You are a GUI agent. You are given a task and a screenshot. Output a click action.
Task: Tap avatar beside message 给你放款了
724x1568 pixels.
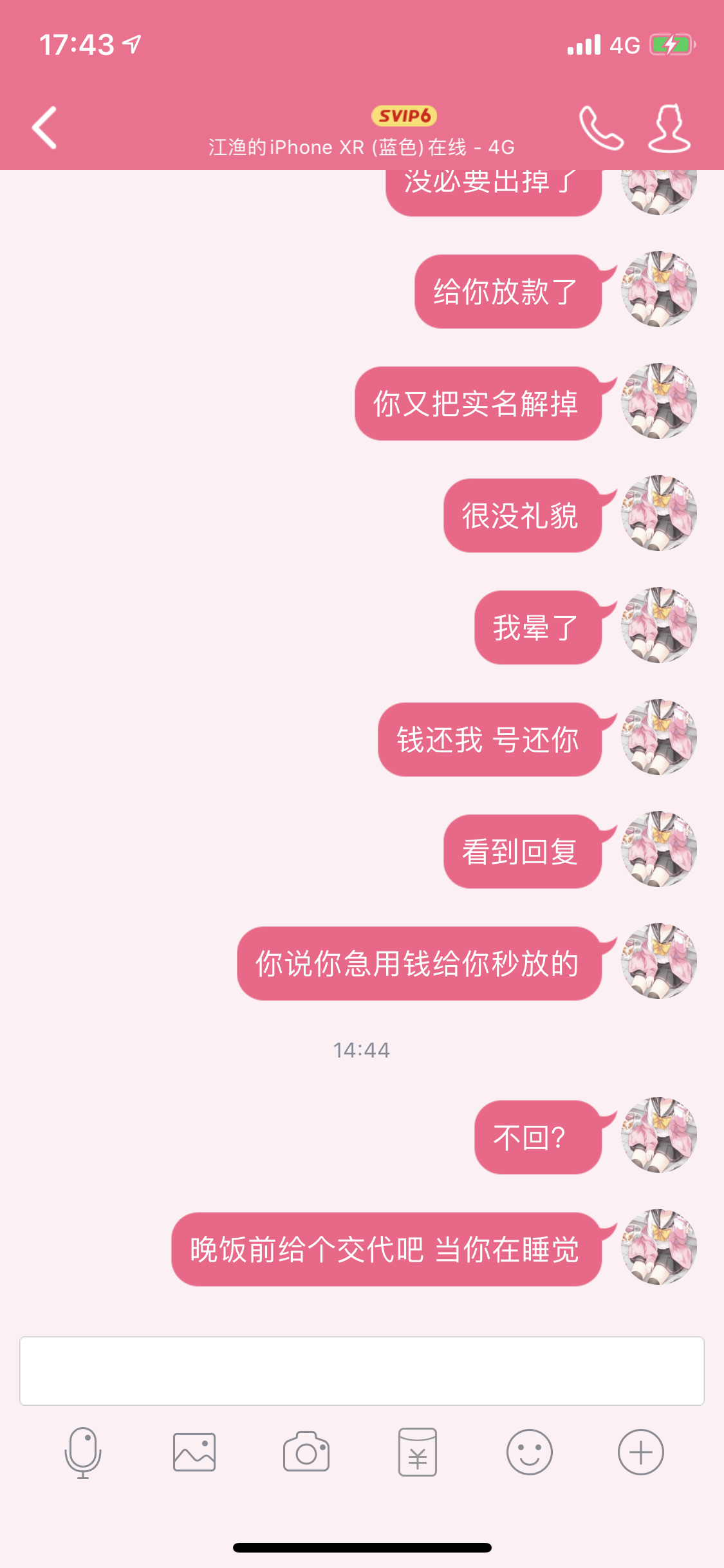[659, 289]
